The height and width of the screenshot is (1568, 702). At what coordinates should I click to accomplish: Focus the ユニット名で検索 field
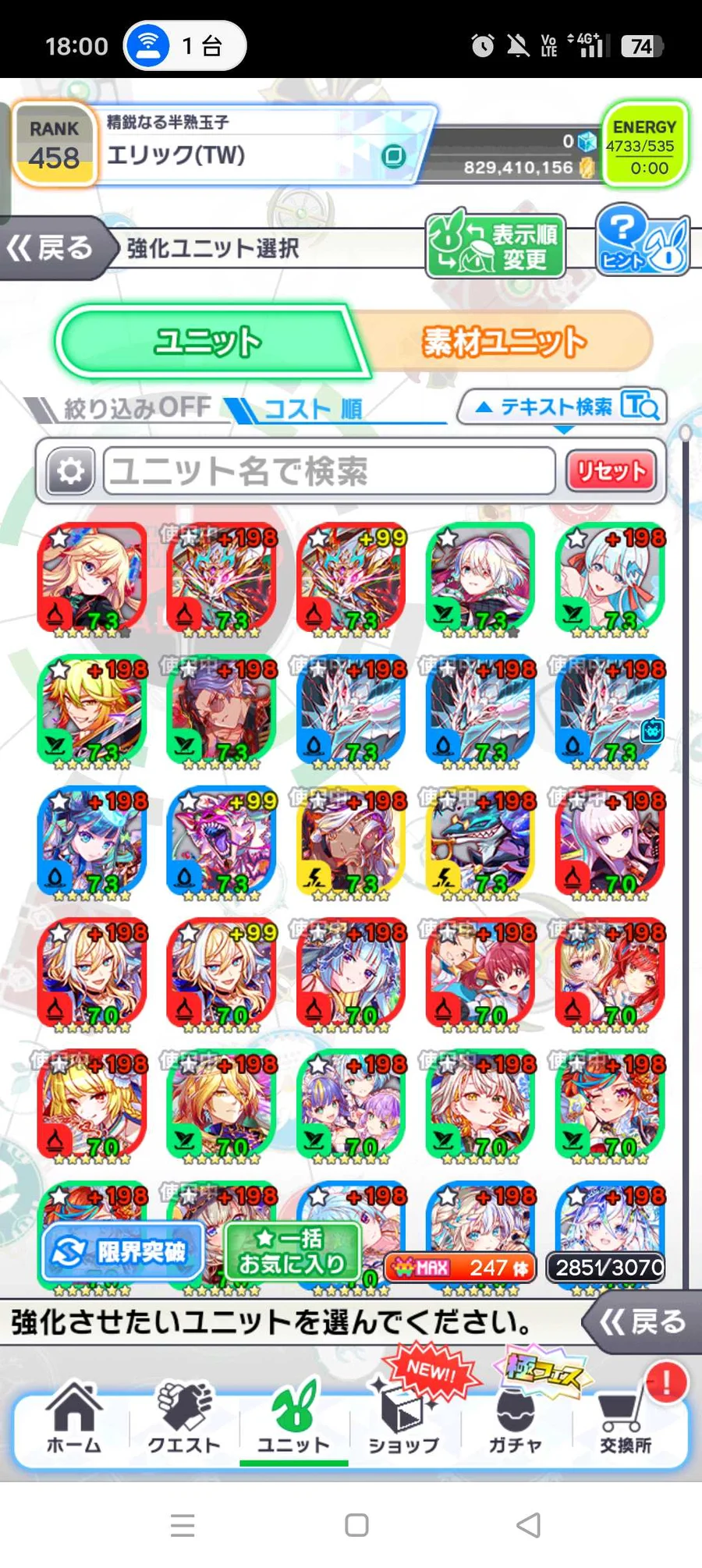329,471
